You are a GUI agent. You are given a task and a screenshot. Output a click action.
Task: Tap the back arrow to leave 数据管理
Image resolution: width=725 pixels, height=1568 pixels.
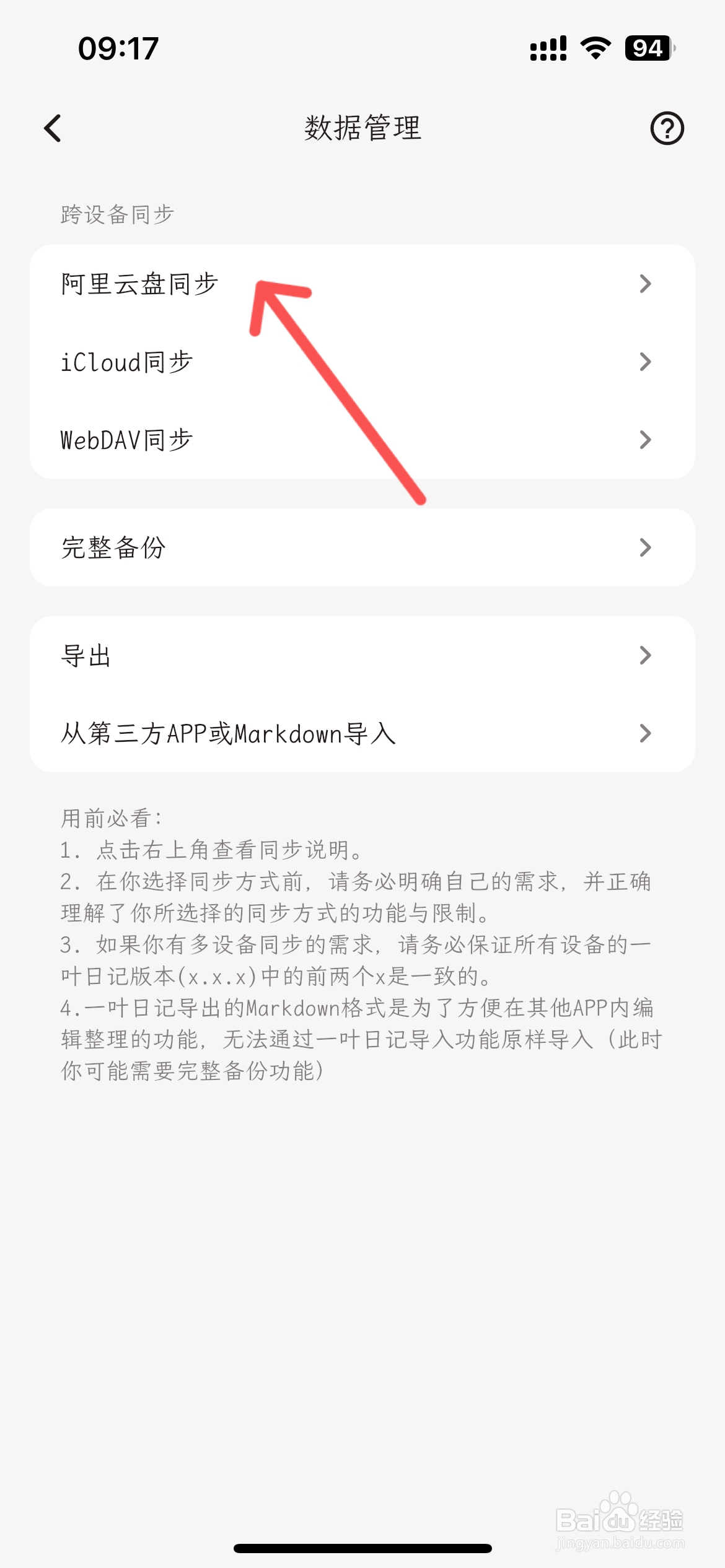[53, 128]
